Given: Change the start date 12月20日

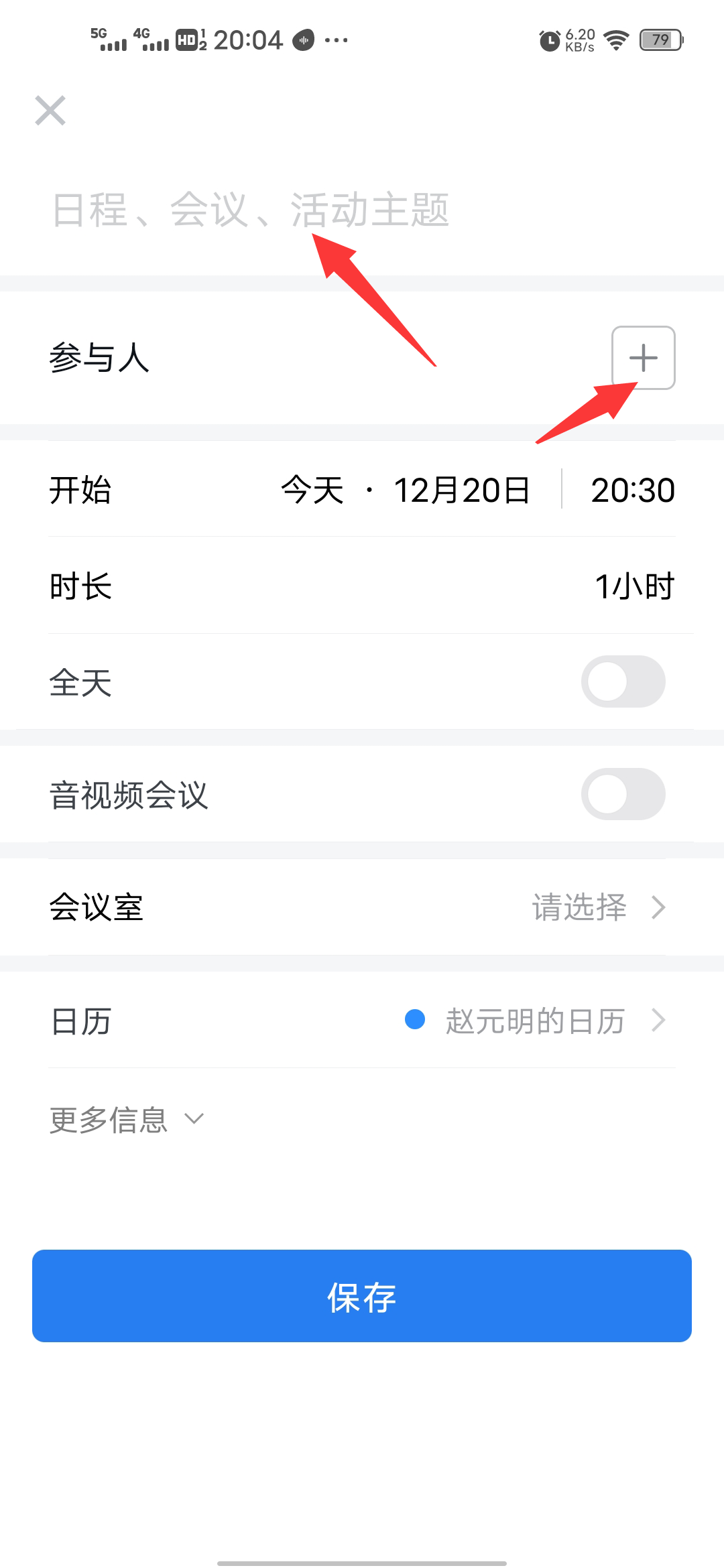Looking at the screenshot, I should [x=461, y=490].
